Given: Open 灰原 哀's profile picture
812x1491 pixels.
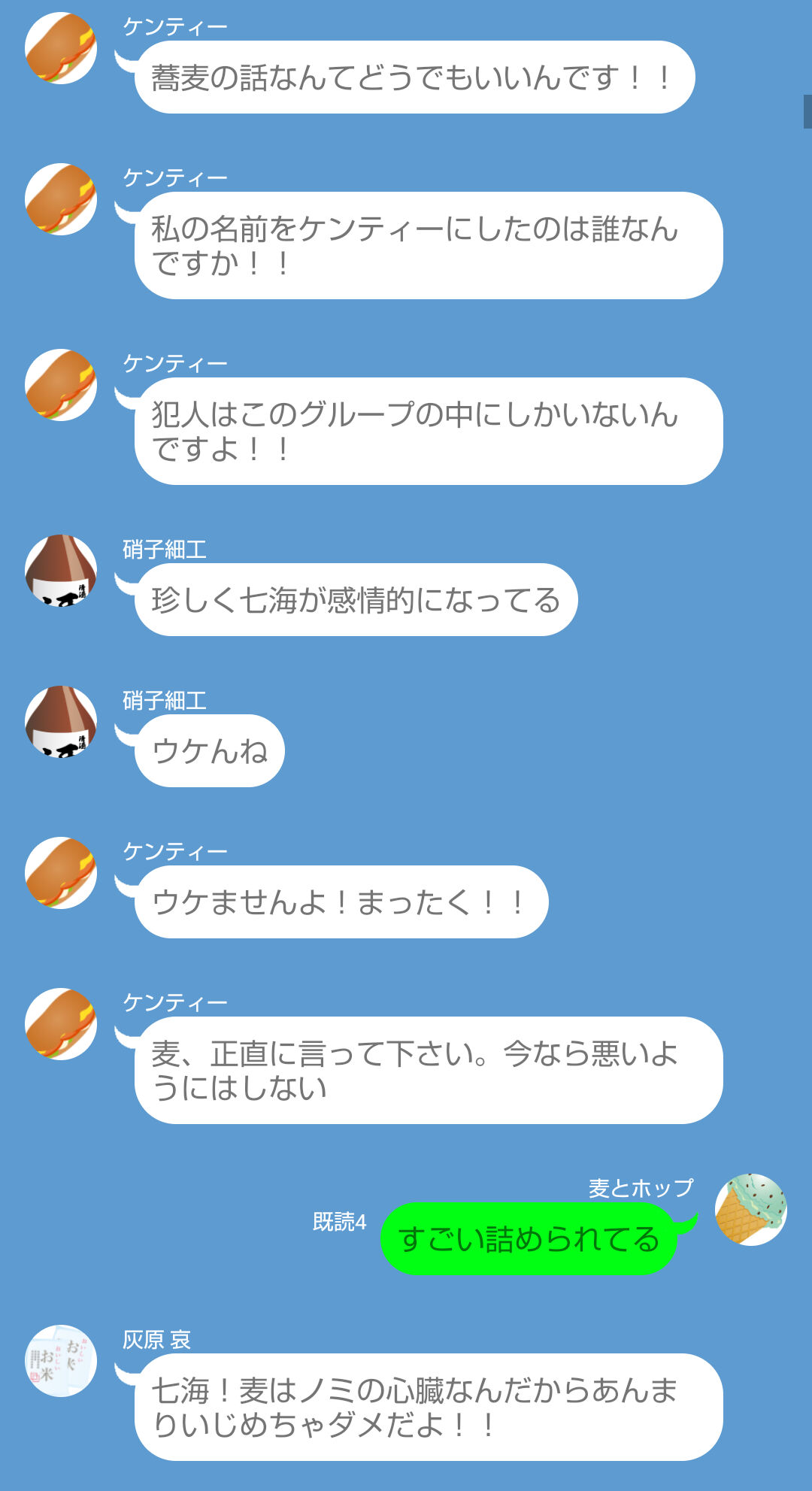Looking at the screenshot, I should [x=61, y=1360].
